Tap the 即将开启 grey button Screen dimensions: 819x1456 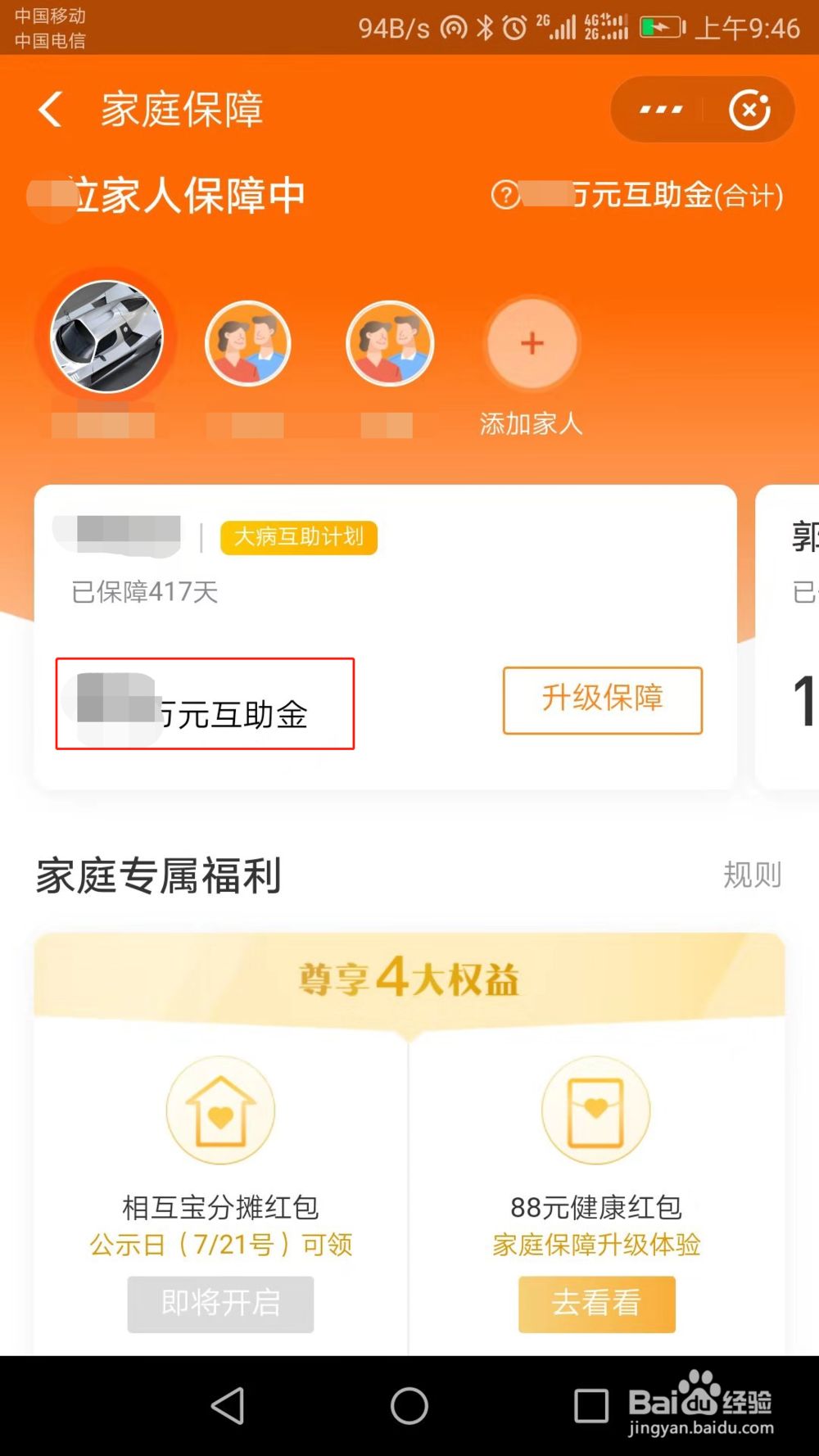click(x=220, y=1305)
